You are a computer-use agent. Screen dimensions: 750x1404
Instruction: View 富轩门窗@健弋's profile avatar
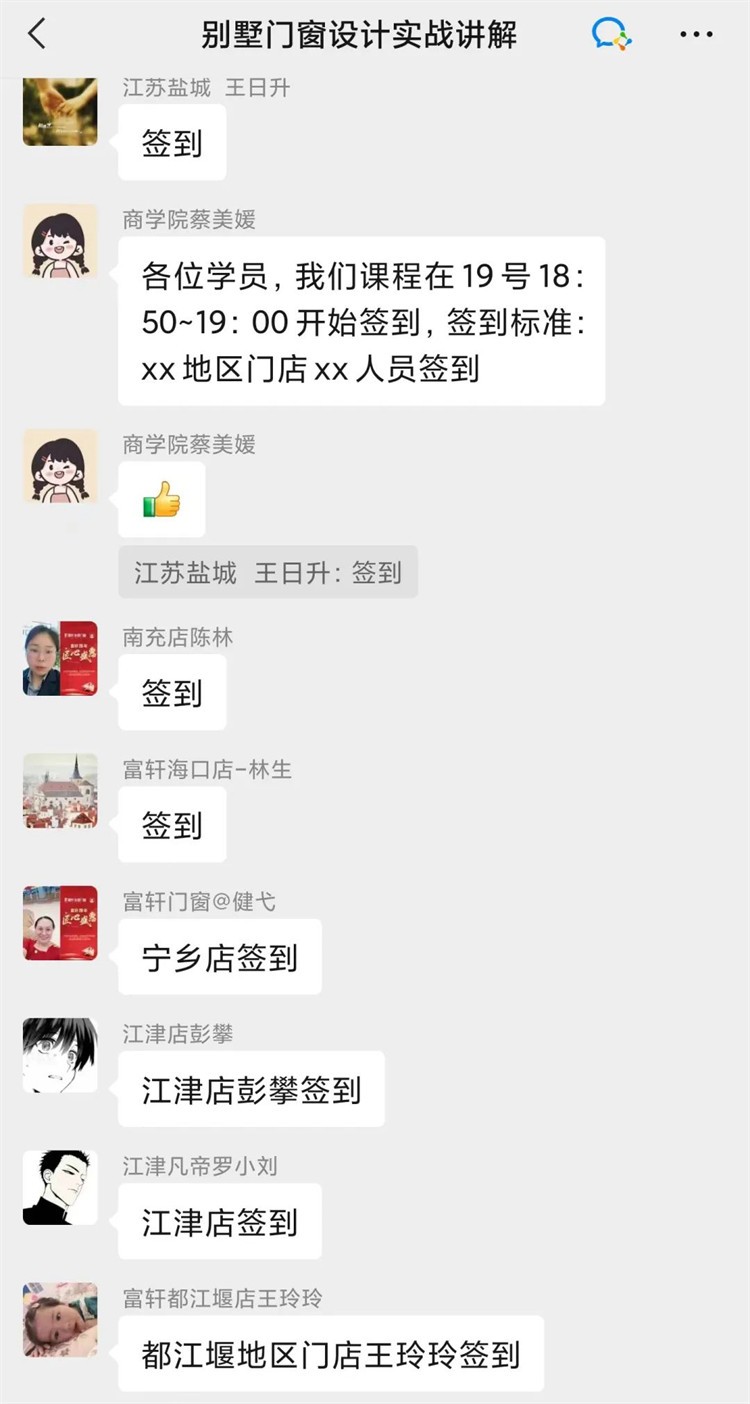[60, 923]
